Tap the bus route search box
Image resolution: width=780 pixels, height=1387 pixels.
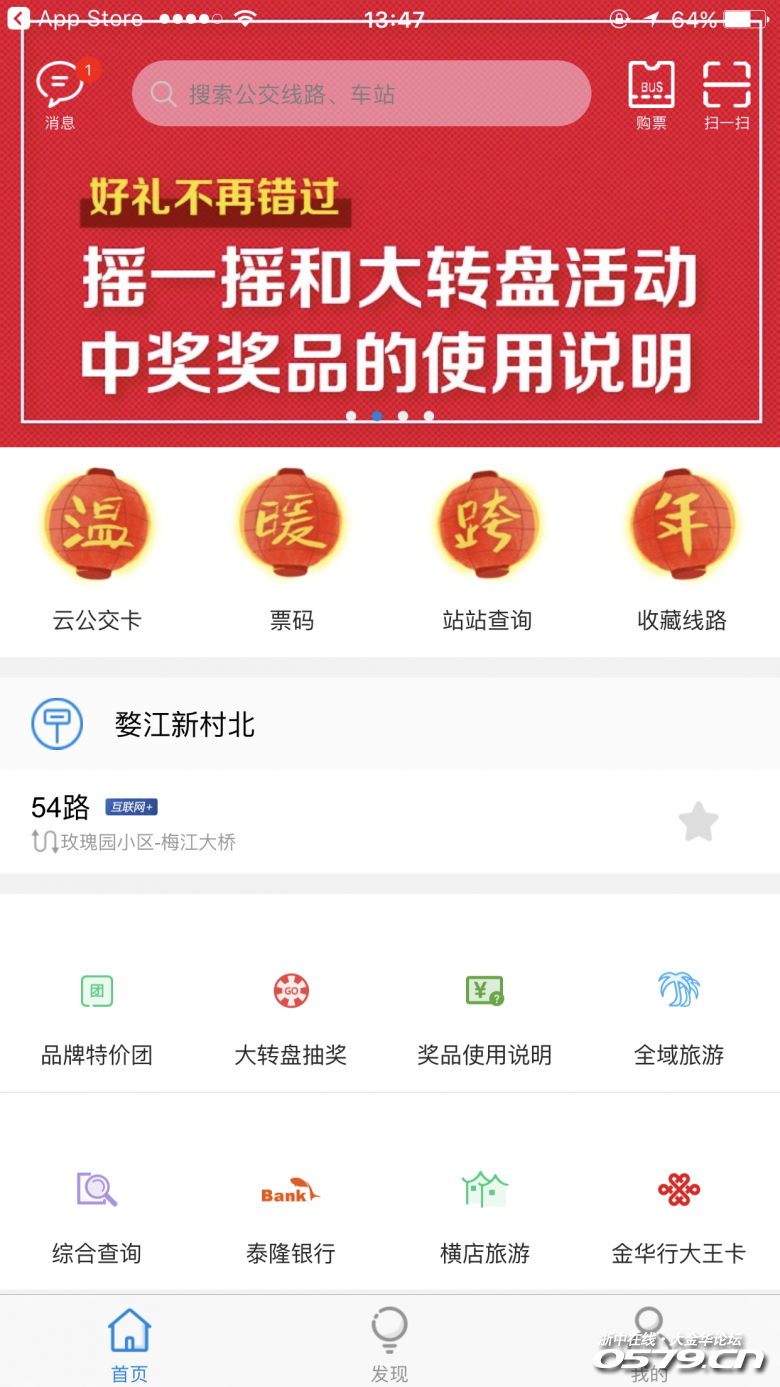point(361,94)
